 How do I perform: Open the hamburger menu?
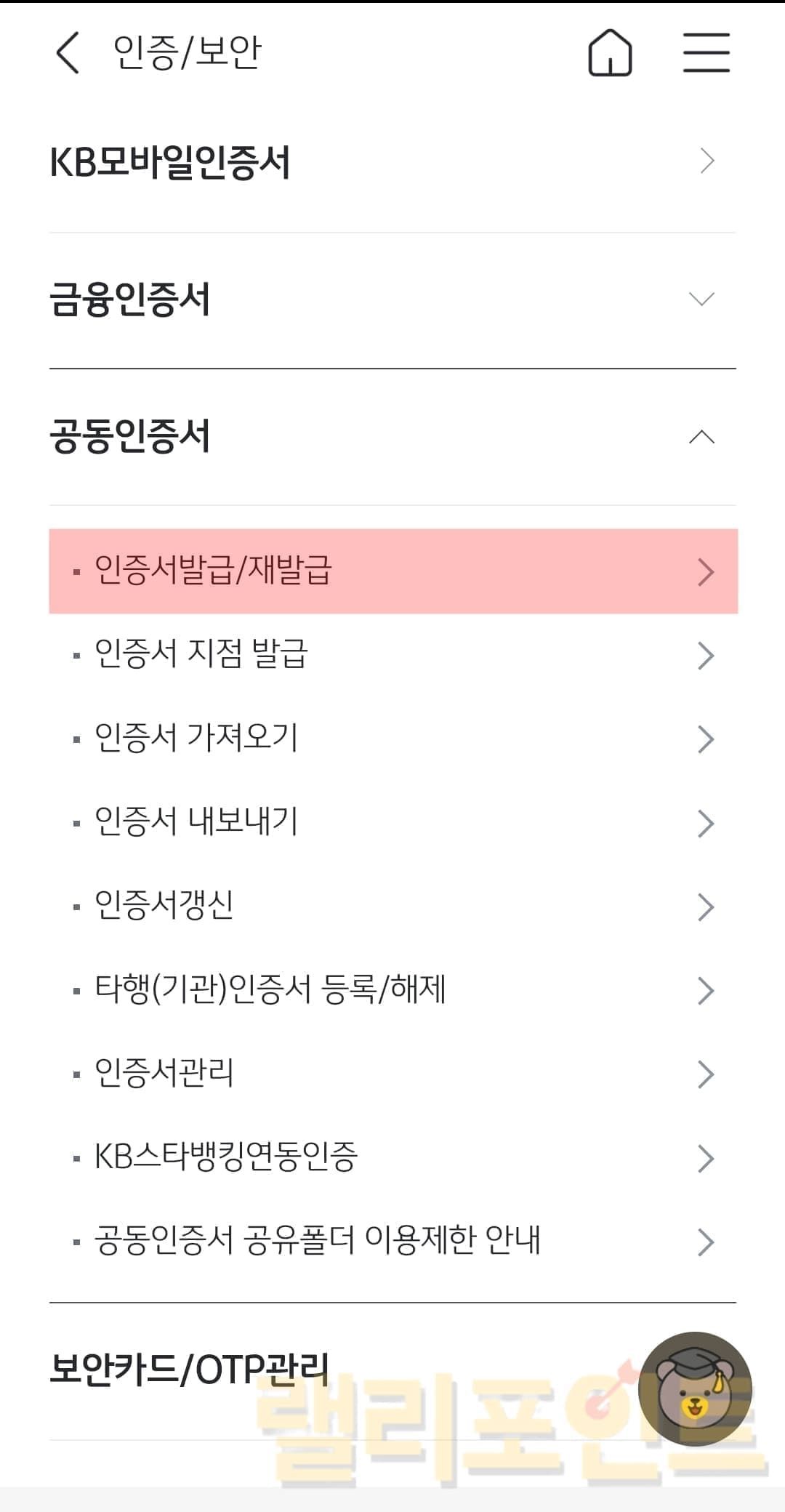706,52
